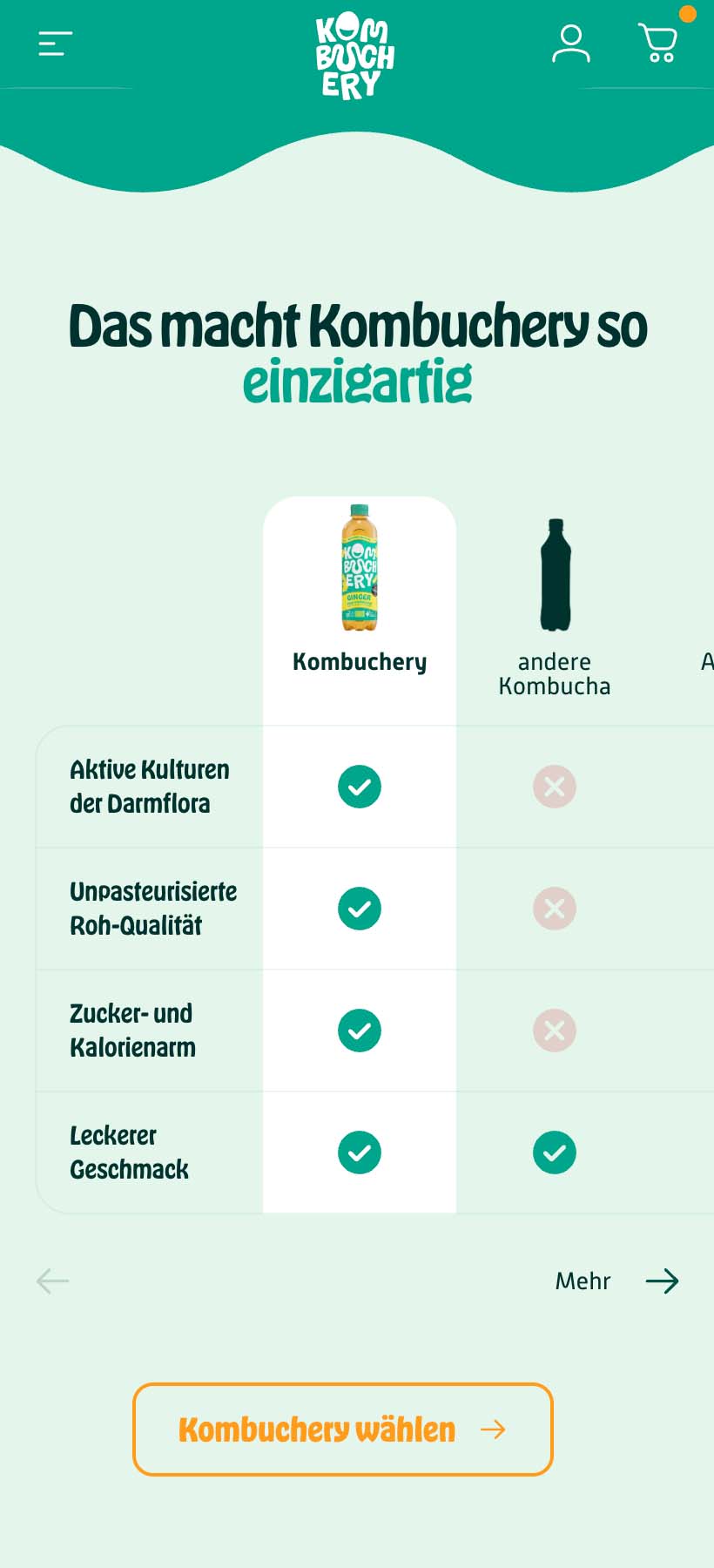
Task: Click the left back arrow of the comparison slider
Action: [x=51, y=1281]
